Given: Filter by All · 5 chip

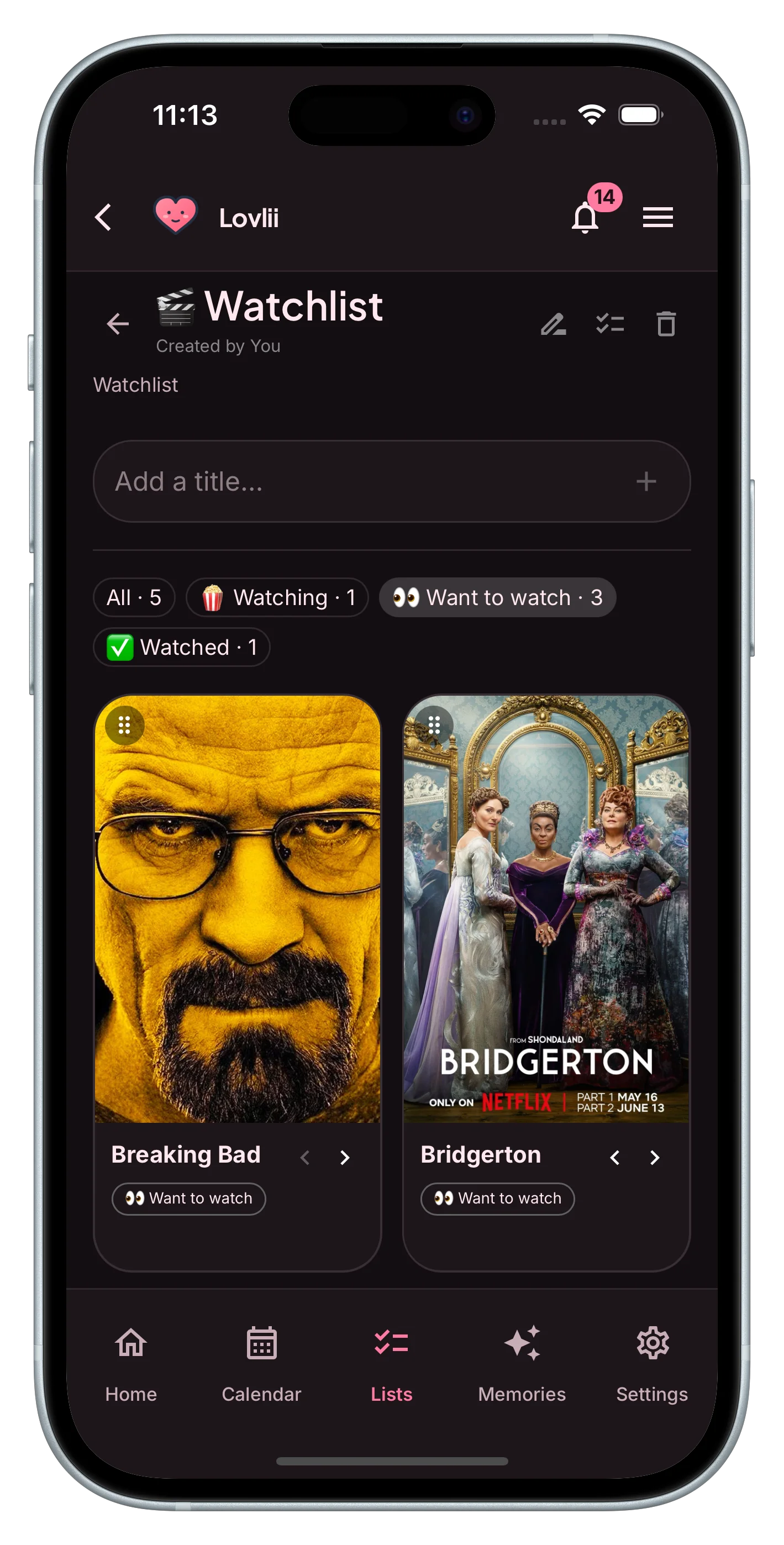Looking at the screenshot, I should pos(134,597).
